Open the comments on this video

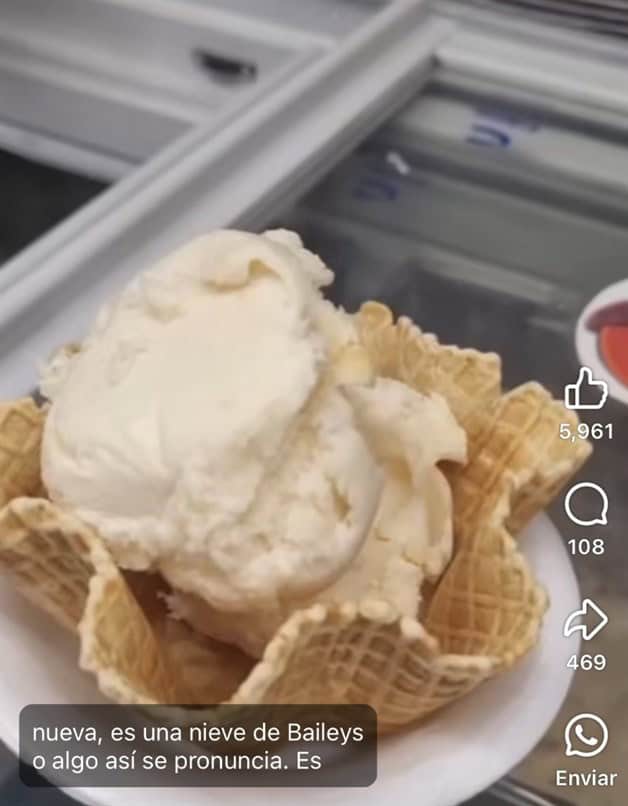click(x=586, y=505)
